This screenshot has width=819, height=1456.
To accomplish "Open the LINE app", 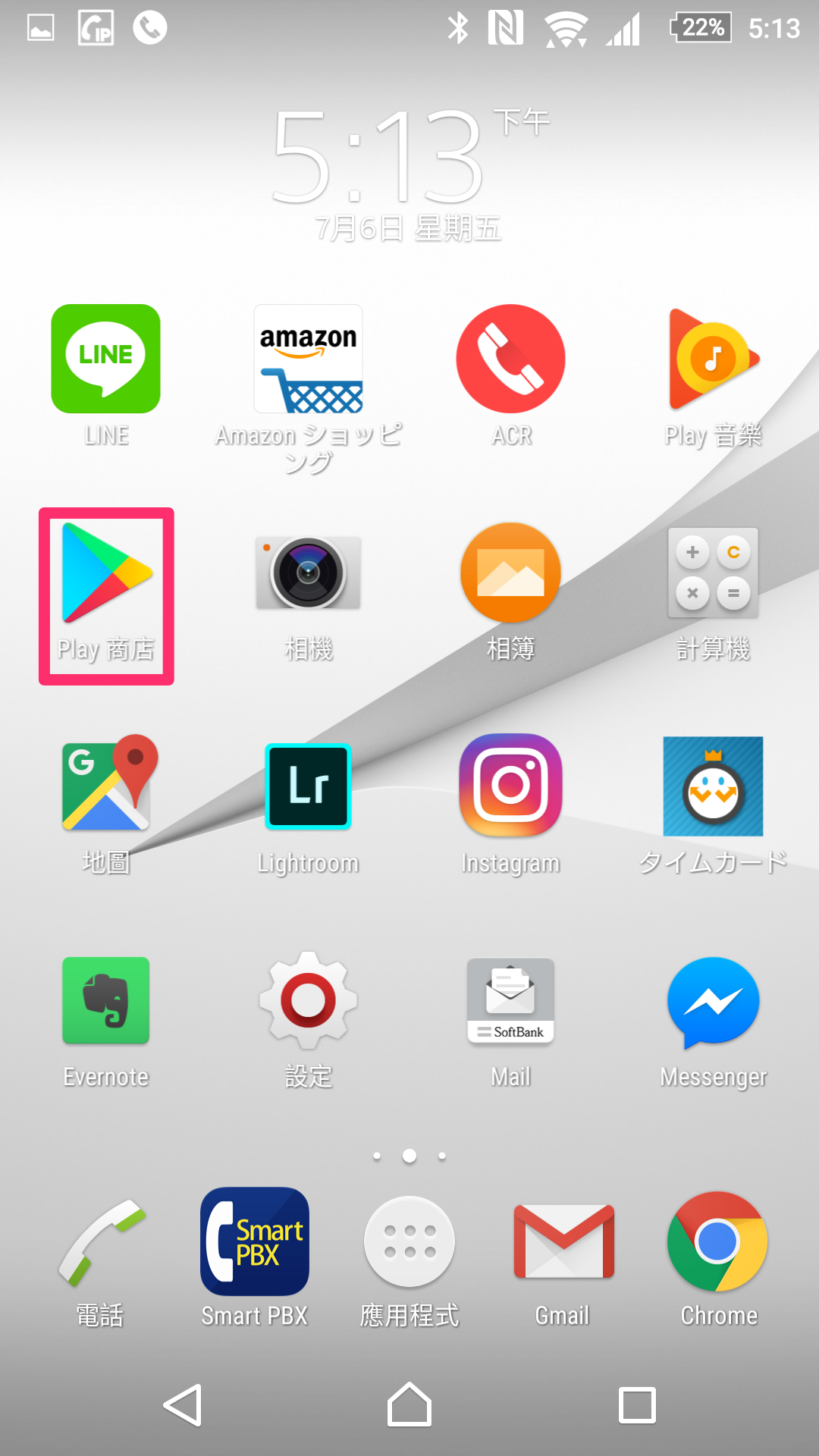I will [x=105, y=359].
